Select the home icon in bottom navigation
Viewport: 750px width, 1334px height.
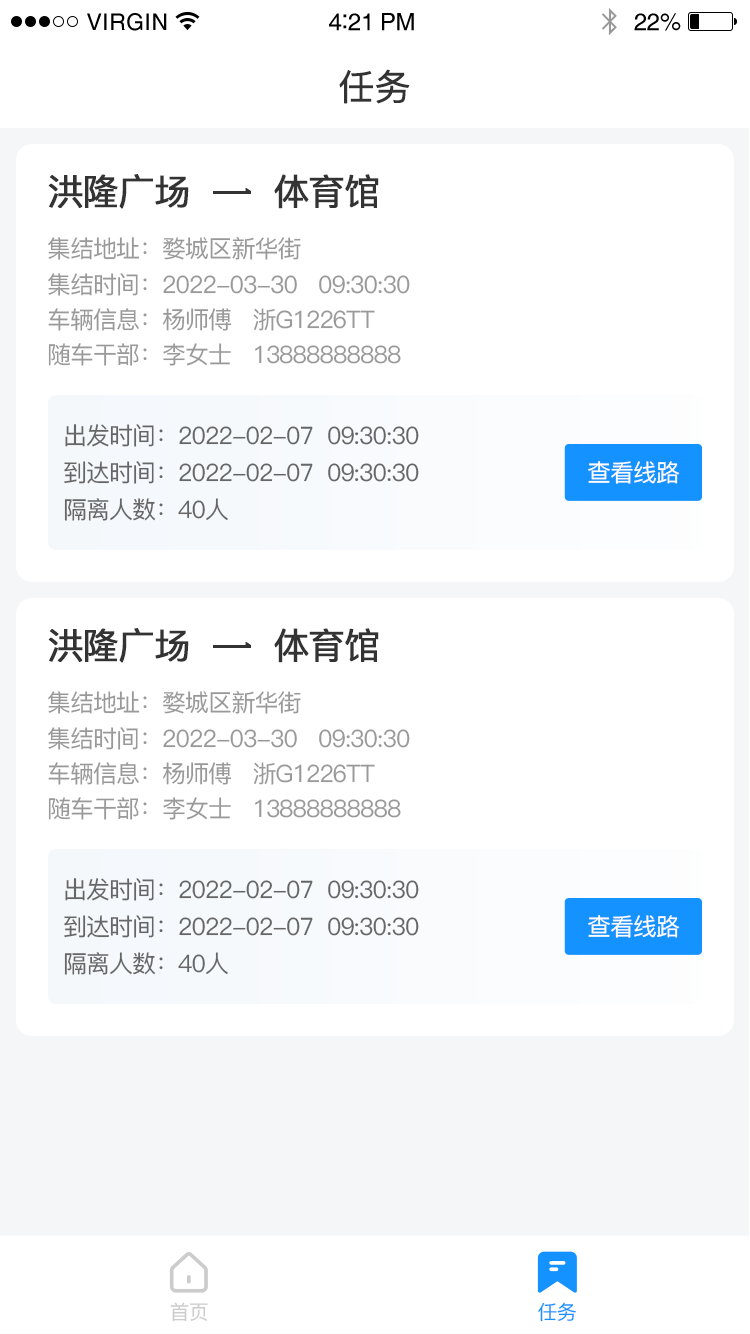click(x=188, y=1272)
